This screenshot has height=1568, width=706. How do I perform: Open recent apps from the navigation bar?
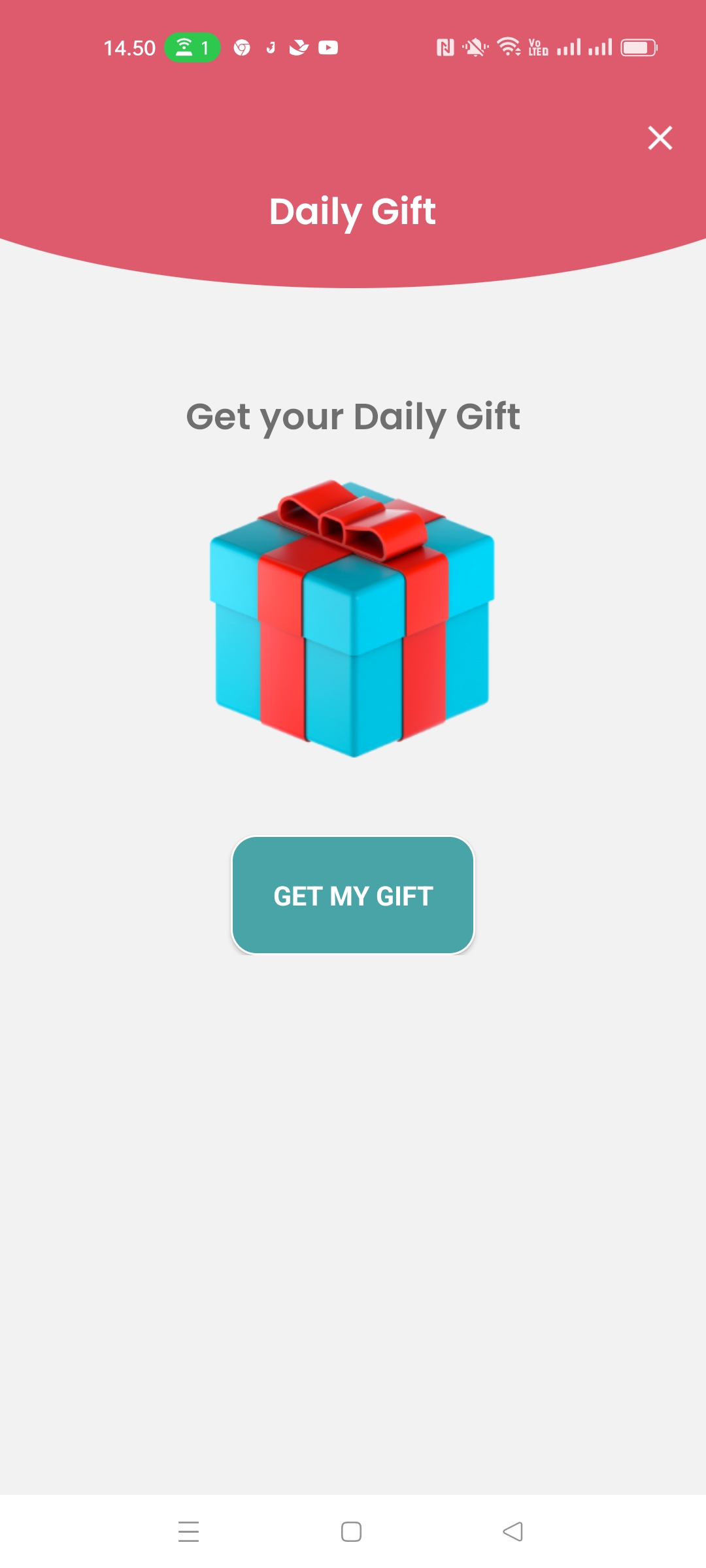[188, 1531]
